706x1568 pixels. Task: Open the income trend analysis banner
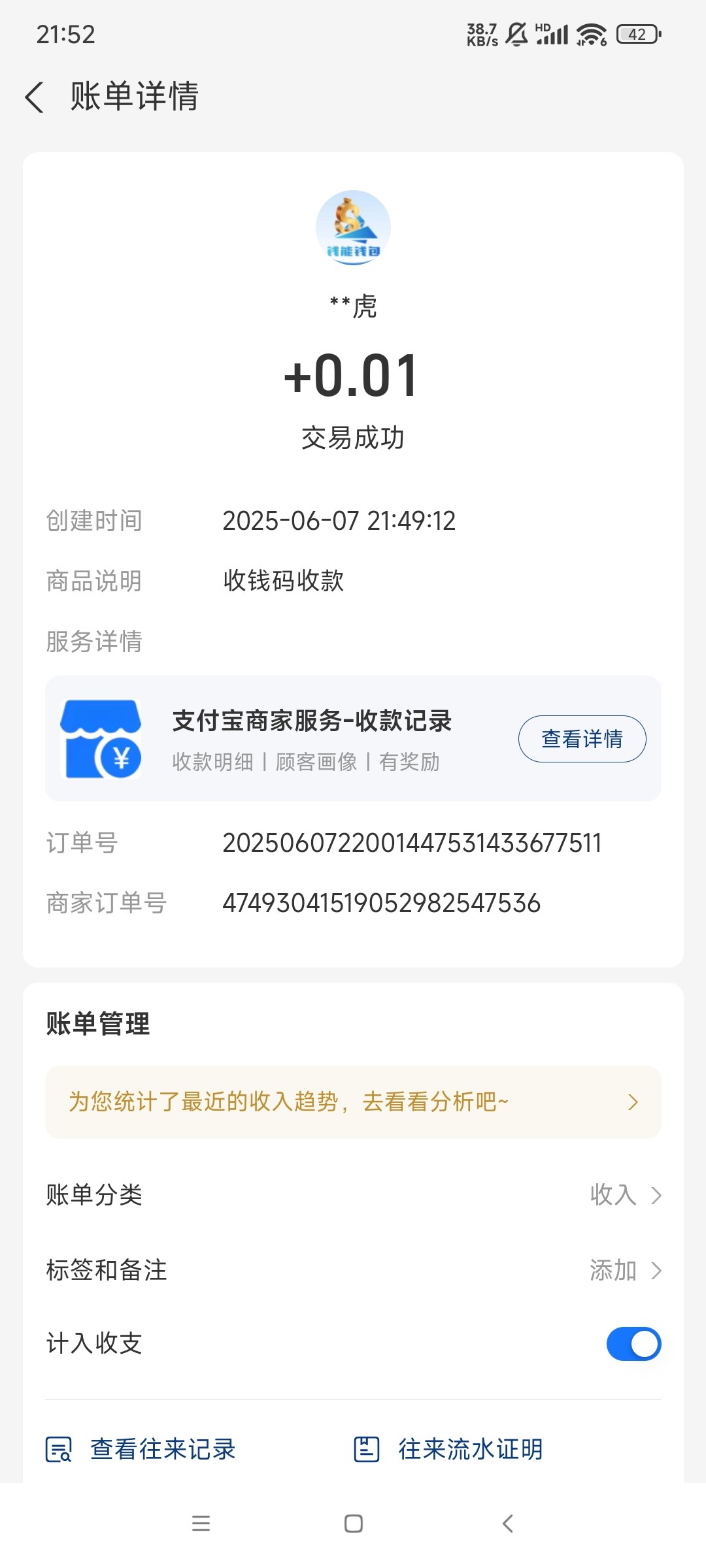click(x=353, y=1102)
